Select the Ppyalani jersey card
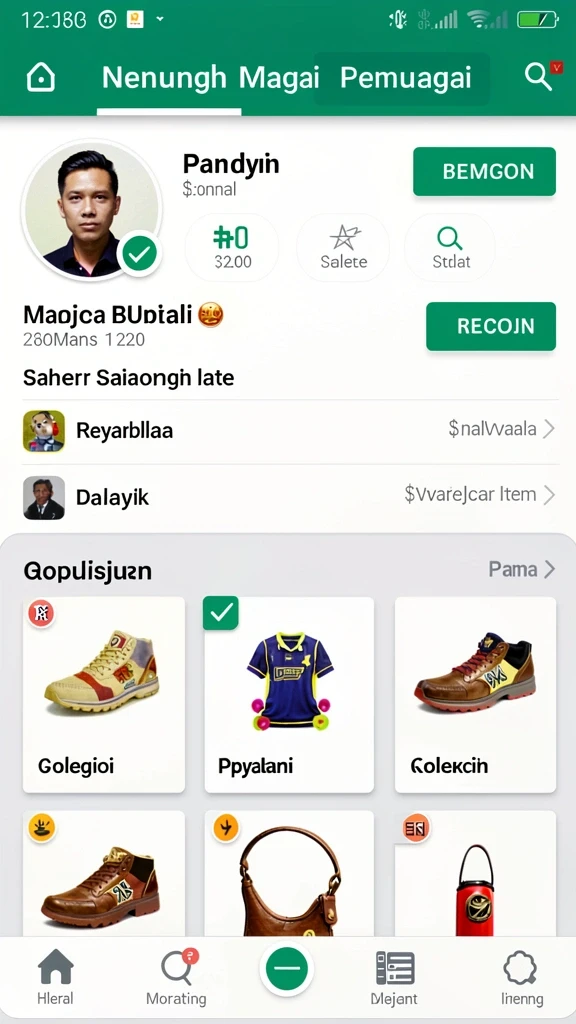The image size is (576, 1024). (289, 695)
